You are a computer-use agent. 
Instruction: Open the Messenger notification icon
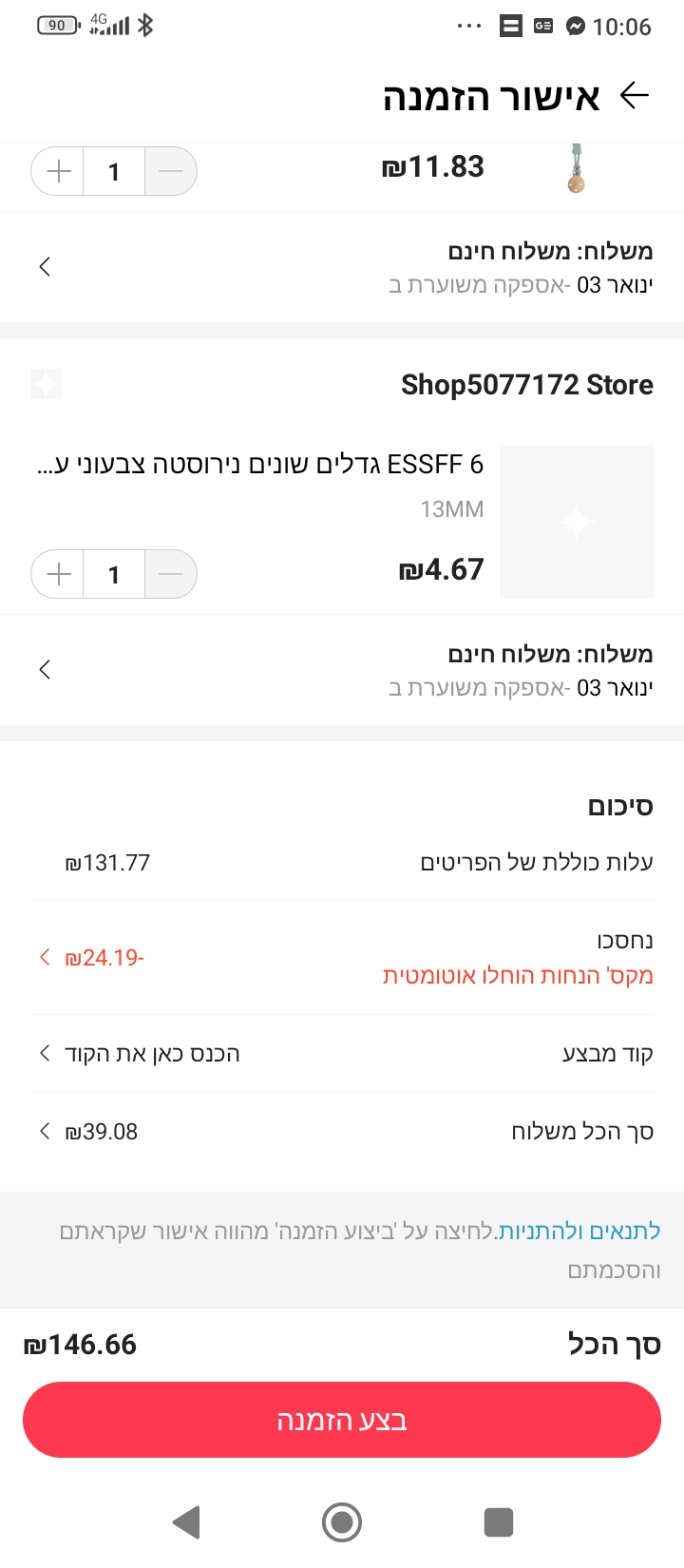click(x=576, y=26)
